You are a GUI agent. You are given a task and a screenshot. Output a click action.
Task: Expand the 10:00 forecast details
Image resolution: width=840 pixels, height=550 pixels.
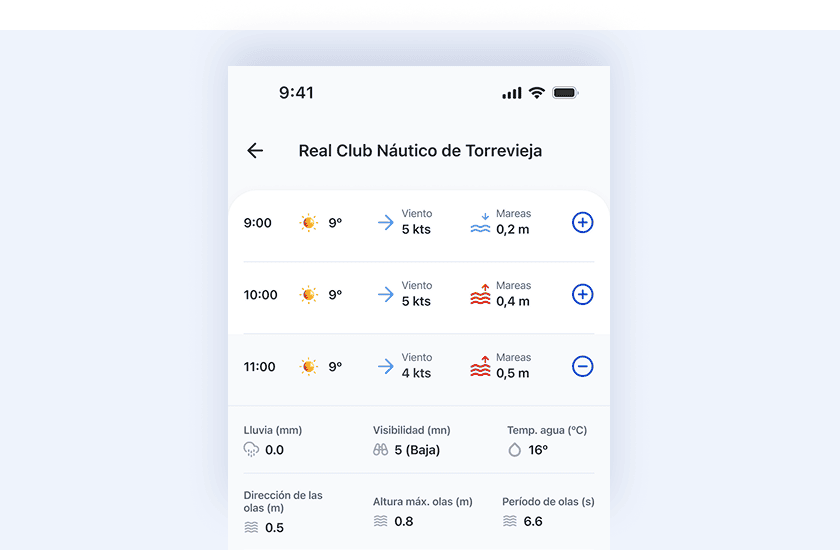tap(582, 295)
